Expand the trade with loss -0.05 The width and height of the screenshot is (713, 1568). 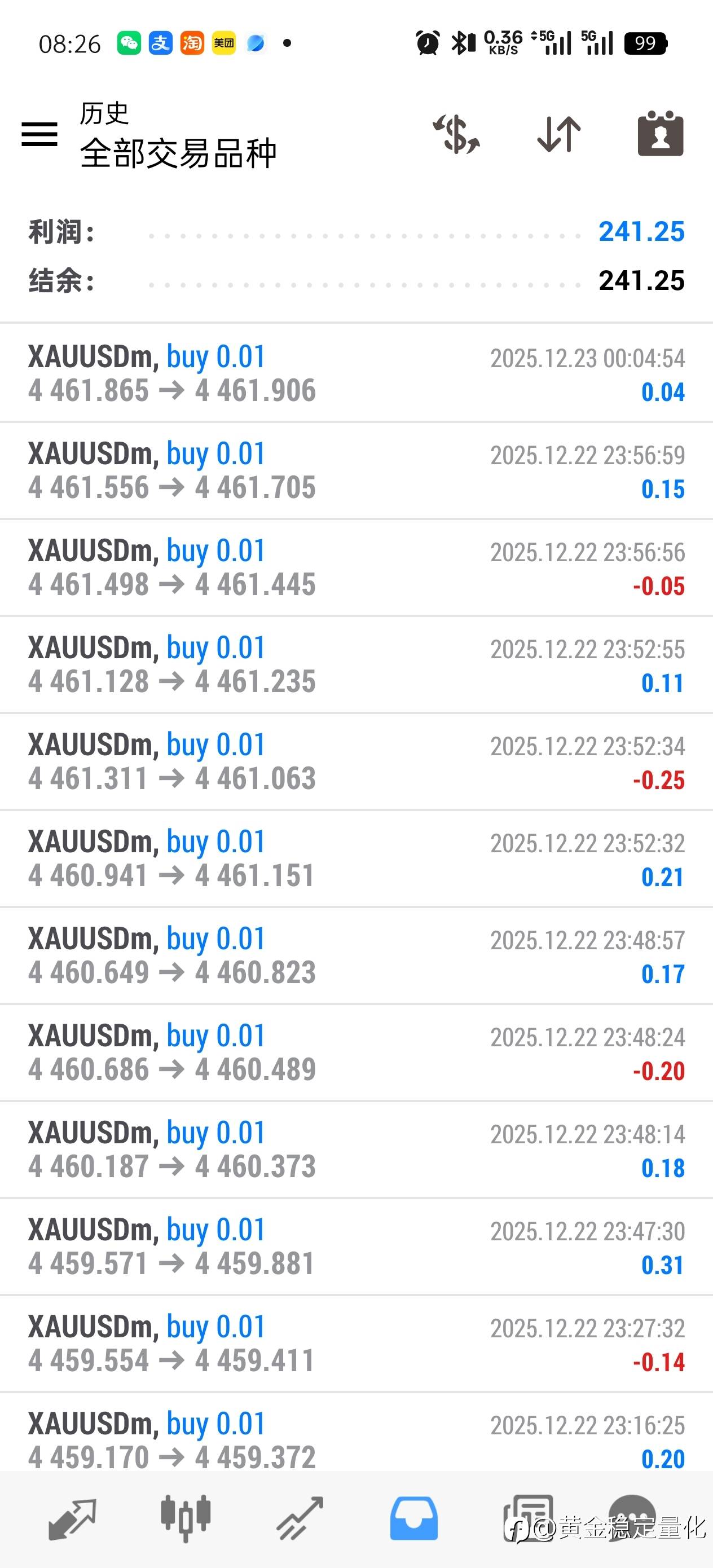click(356, 567)
